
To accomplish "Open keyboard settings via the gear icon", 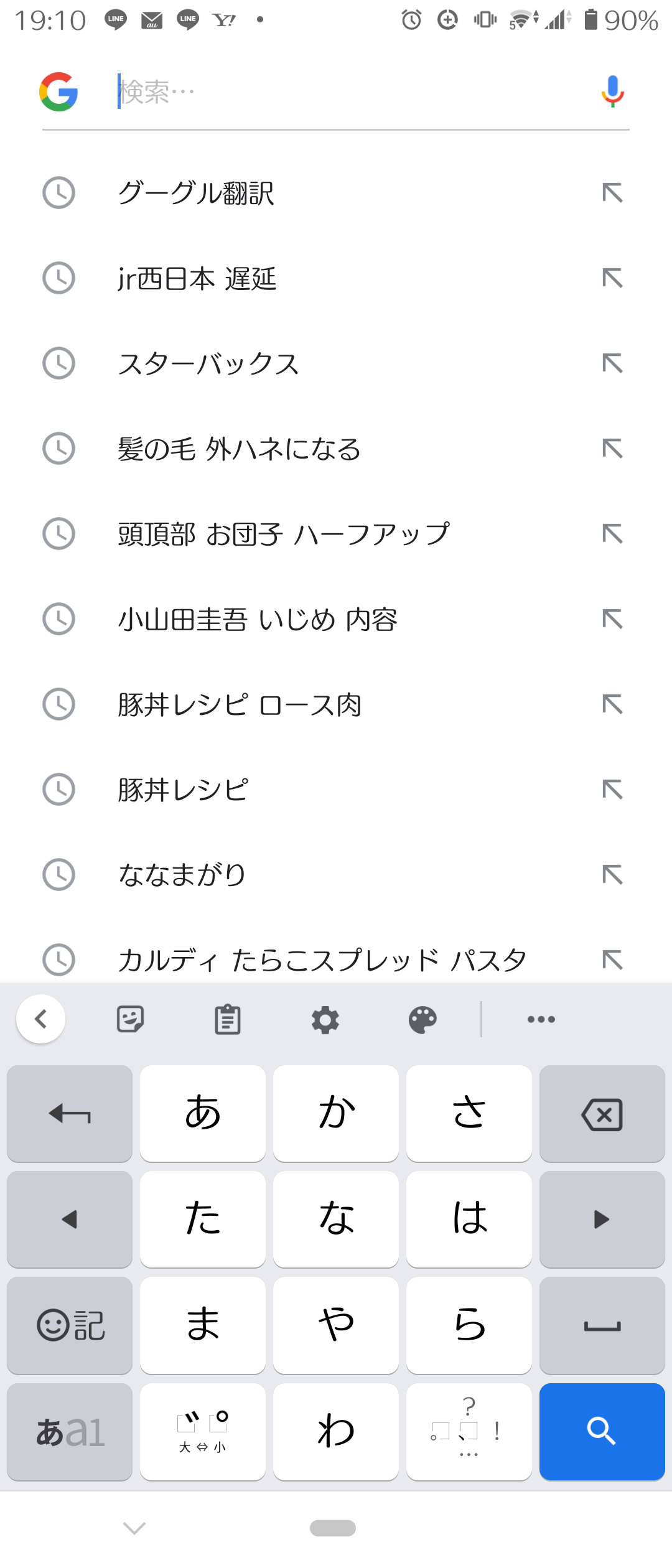I will point(324,1019).
